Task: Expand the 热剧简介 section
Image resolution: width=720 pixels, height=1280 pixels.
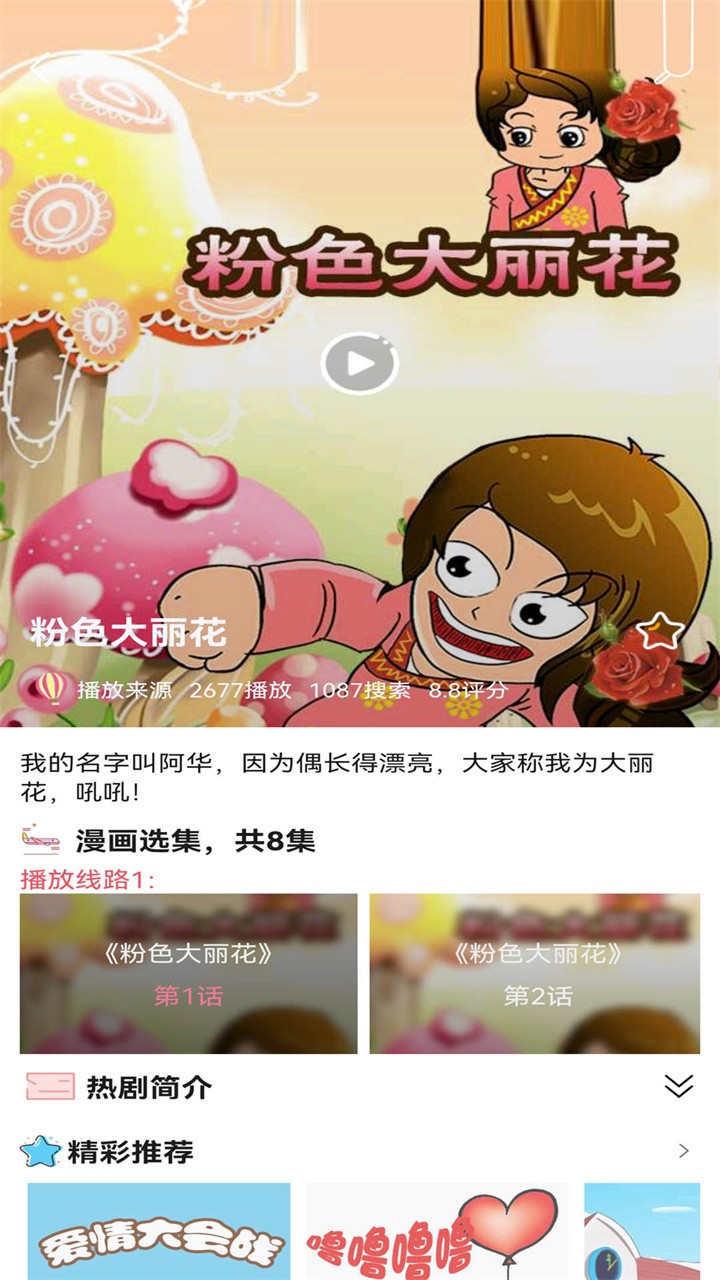Action: pos(679,1086)
